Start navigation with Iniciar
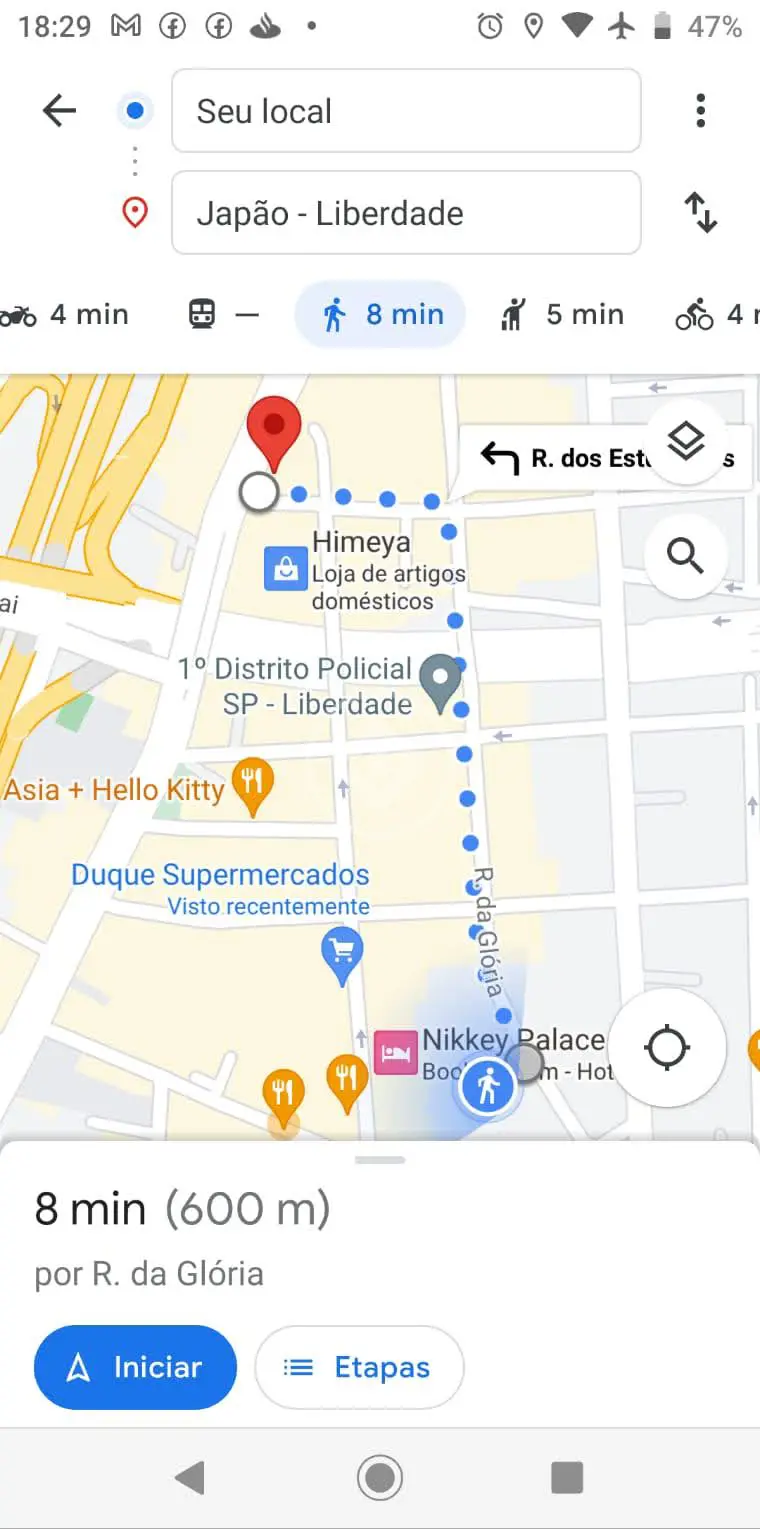 (135, 1367)
